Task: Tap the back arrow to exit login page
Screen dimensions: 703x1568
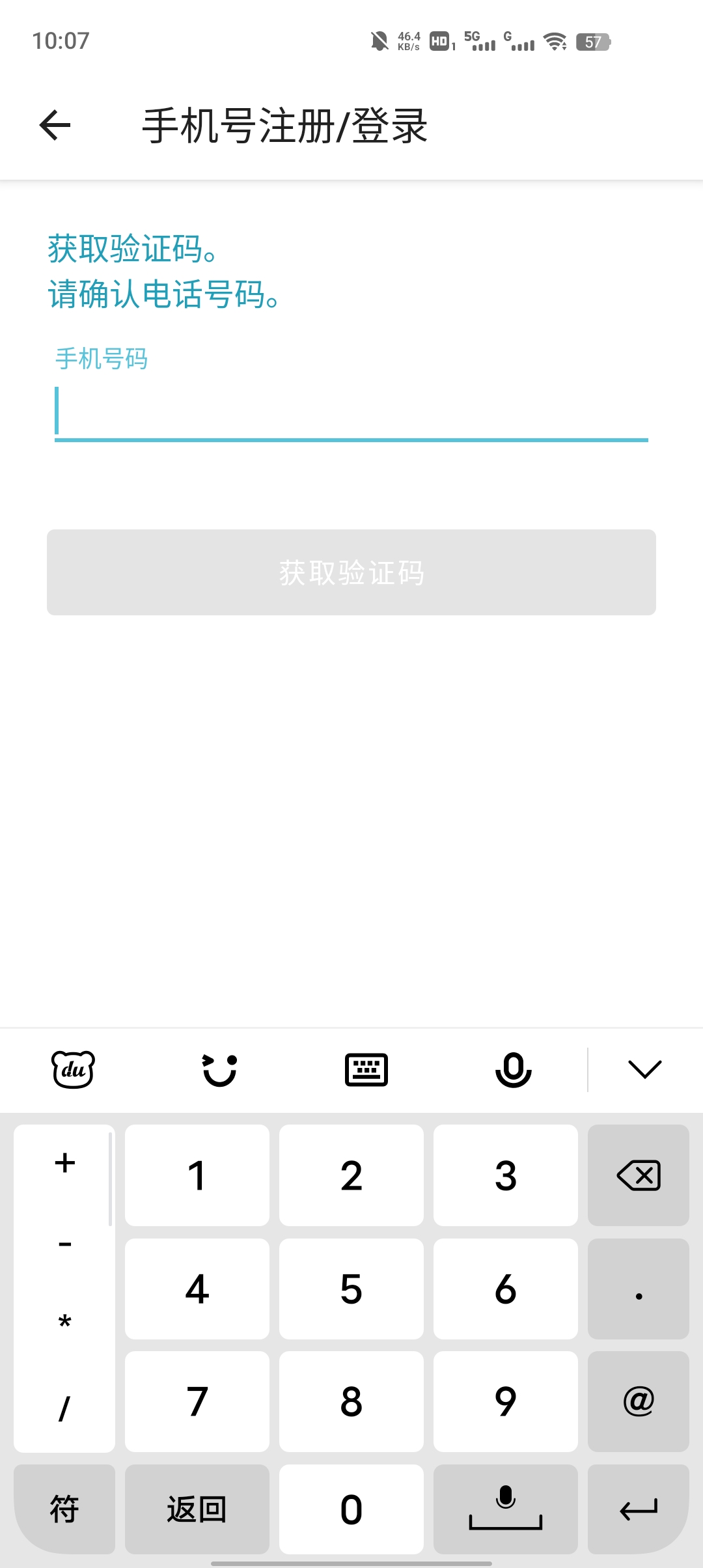Action: click(x=55, y=125)
